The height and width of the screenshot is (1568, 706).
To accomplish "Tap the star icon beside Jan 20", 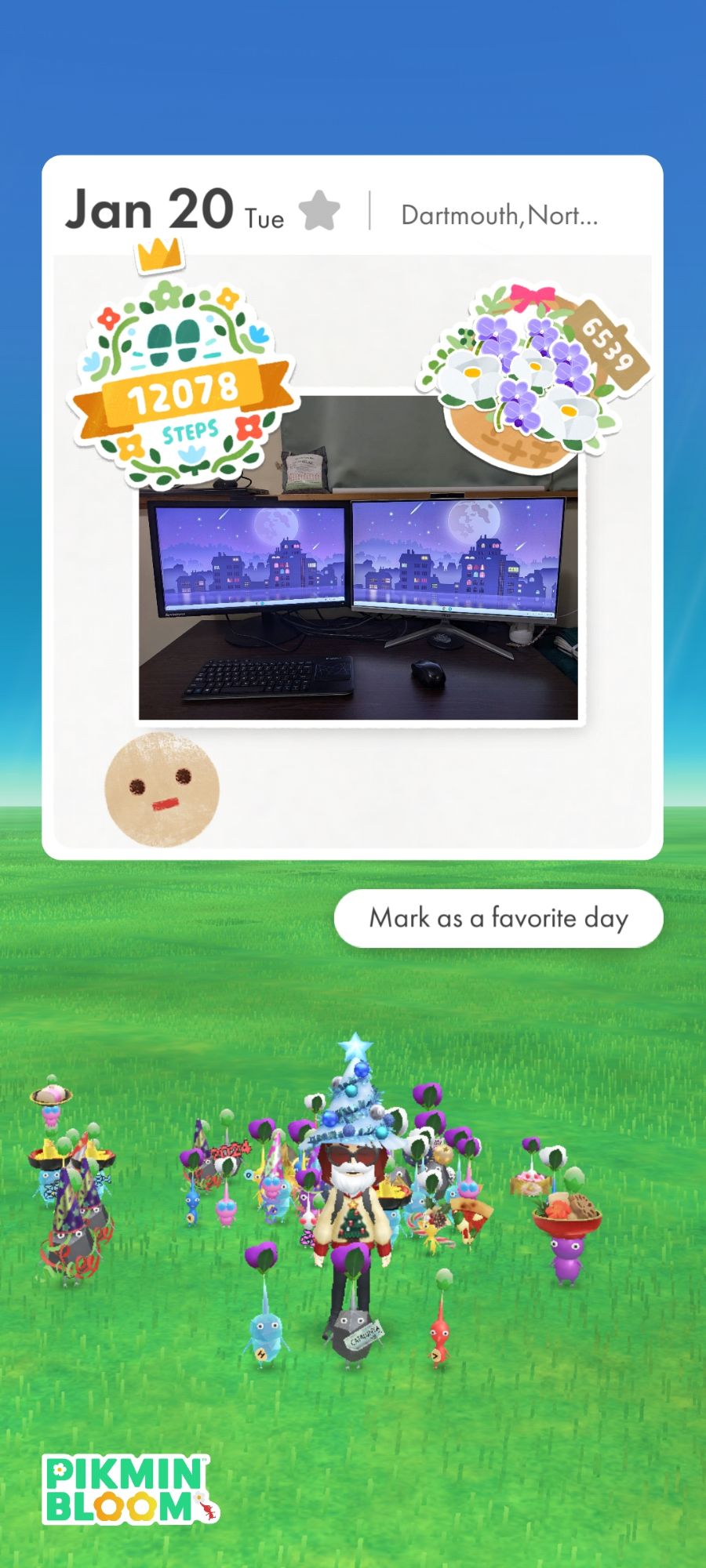I will coord(319,211).
